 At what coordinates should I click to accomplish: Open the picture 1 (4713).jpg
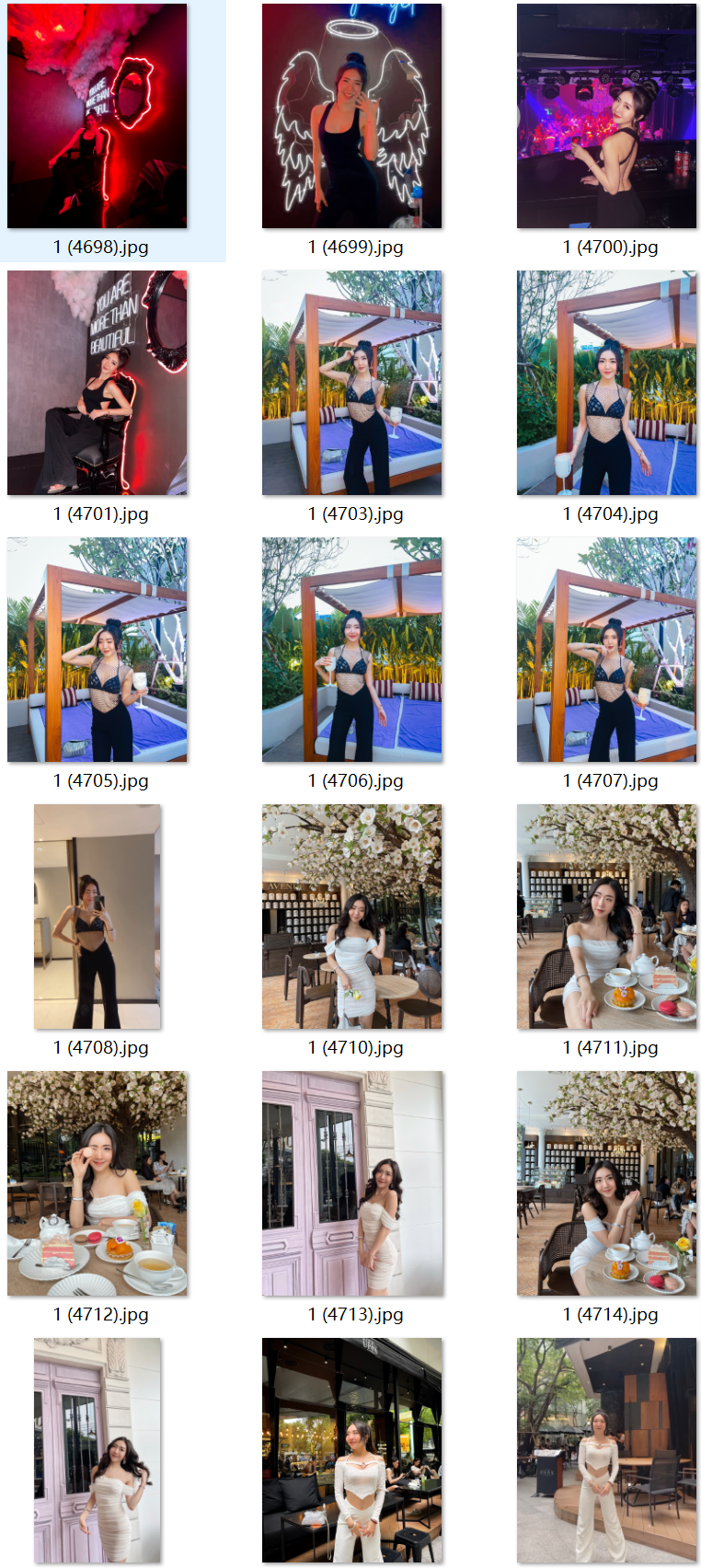(x=351, y=1183)
